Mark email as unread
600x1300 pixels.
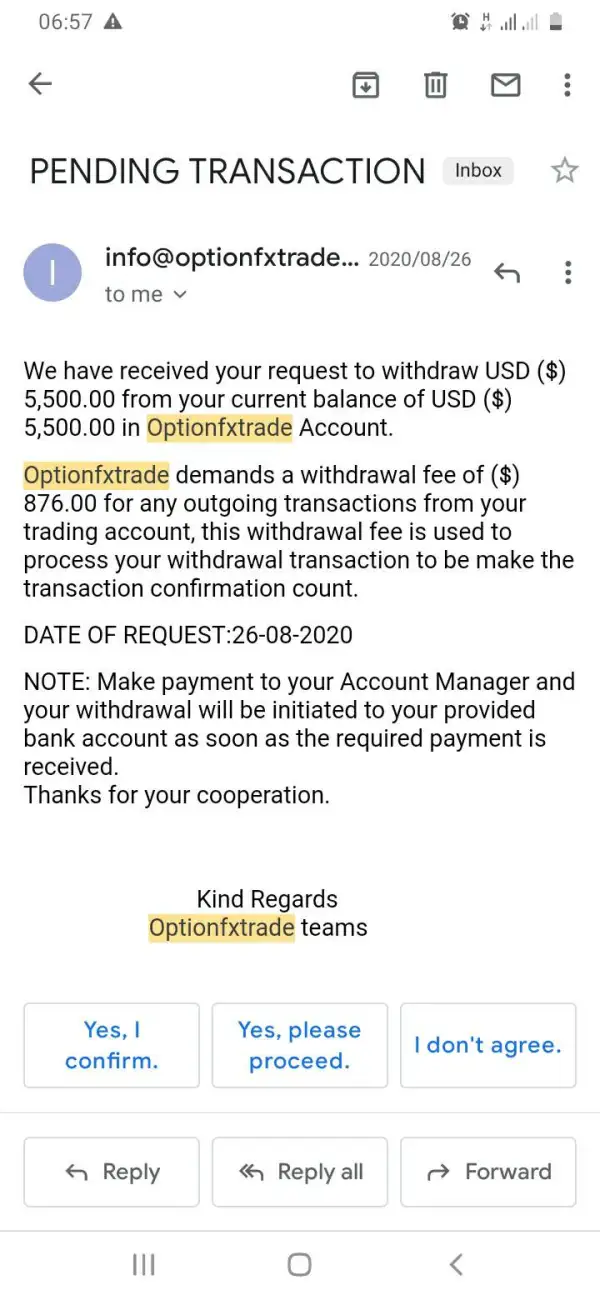point(505,86)
